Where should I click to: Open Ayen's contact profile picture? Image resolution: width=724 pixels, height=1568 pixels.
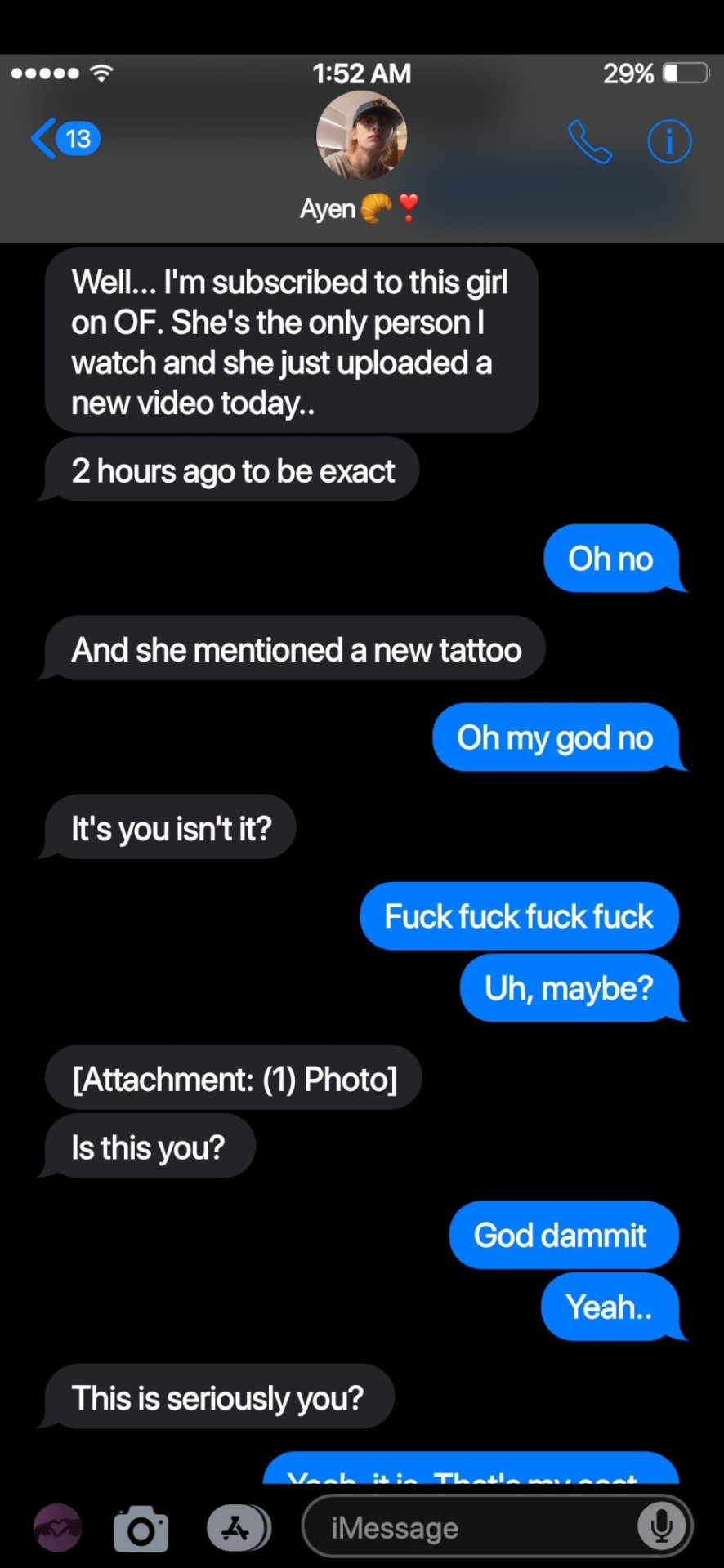[x=361, y=136]
